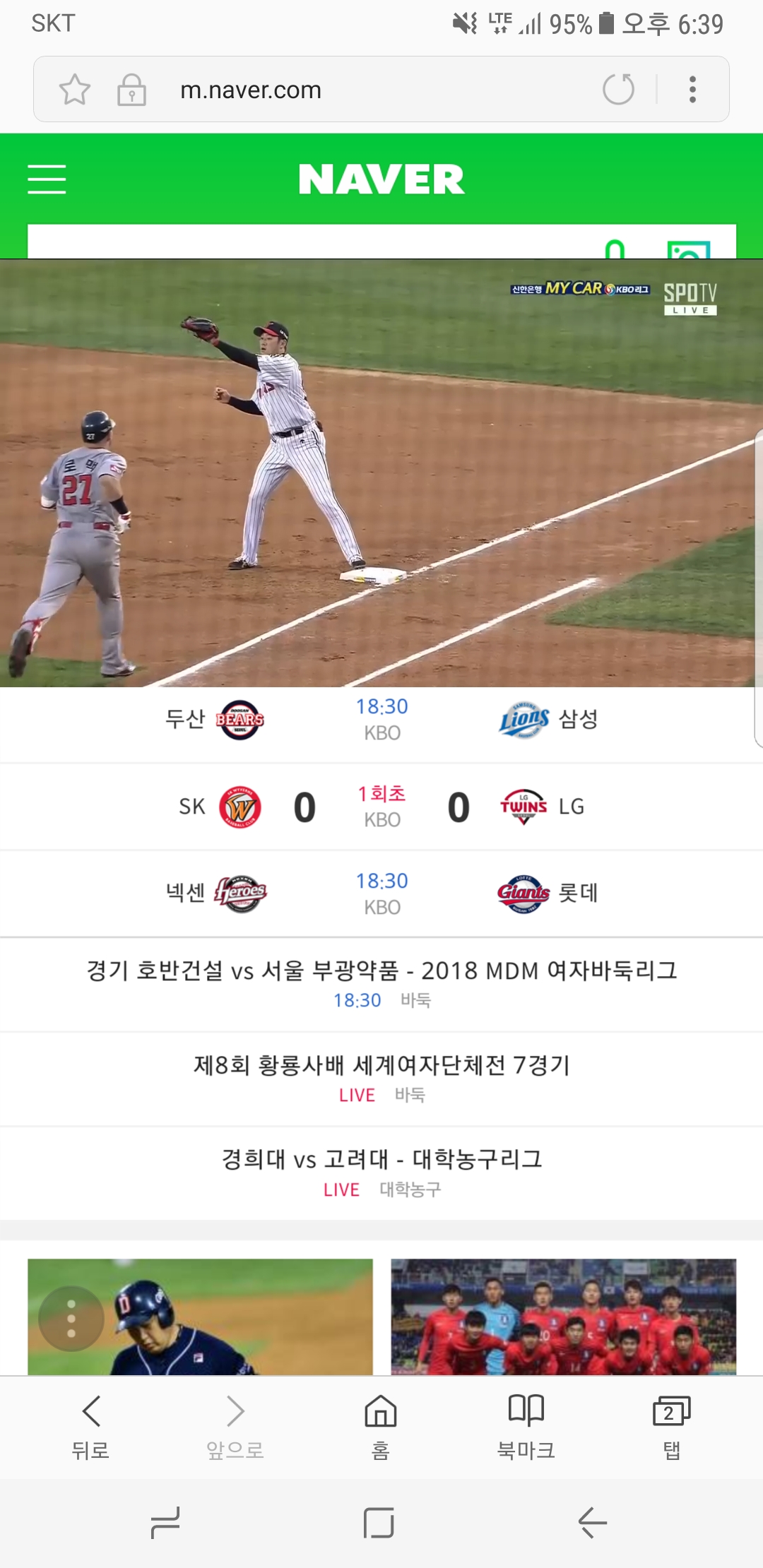
Task: Open the 넥센 vs 롯데 game row
Action: 381,893
